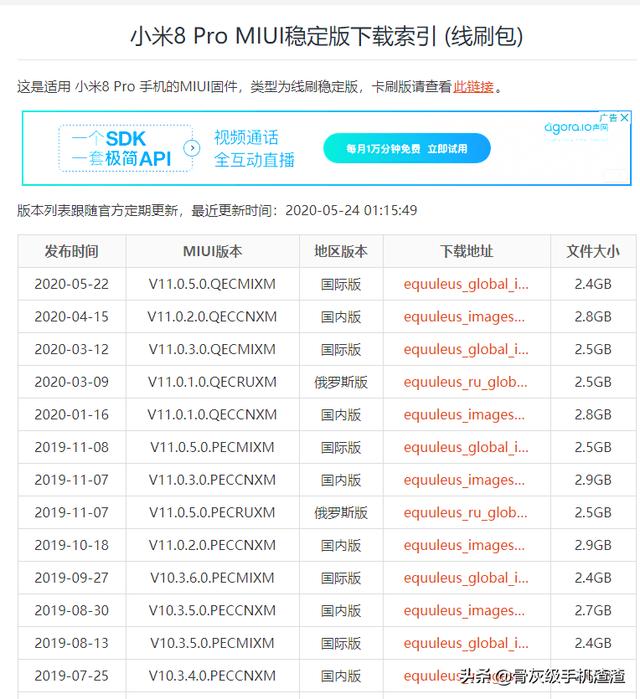Tap 立即试用 in the SDK ad
The width and height of the screenshot is (640, 699).
tap(447, 149)
